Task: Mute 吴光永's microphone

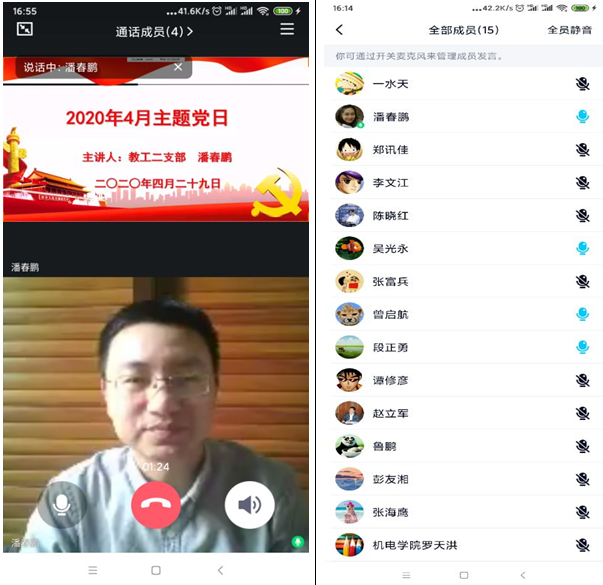Action: [x=582, y=248]
